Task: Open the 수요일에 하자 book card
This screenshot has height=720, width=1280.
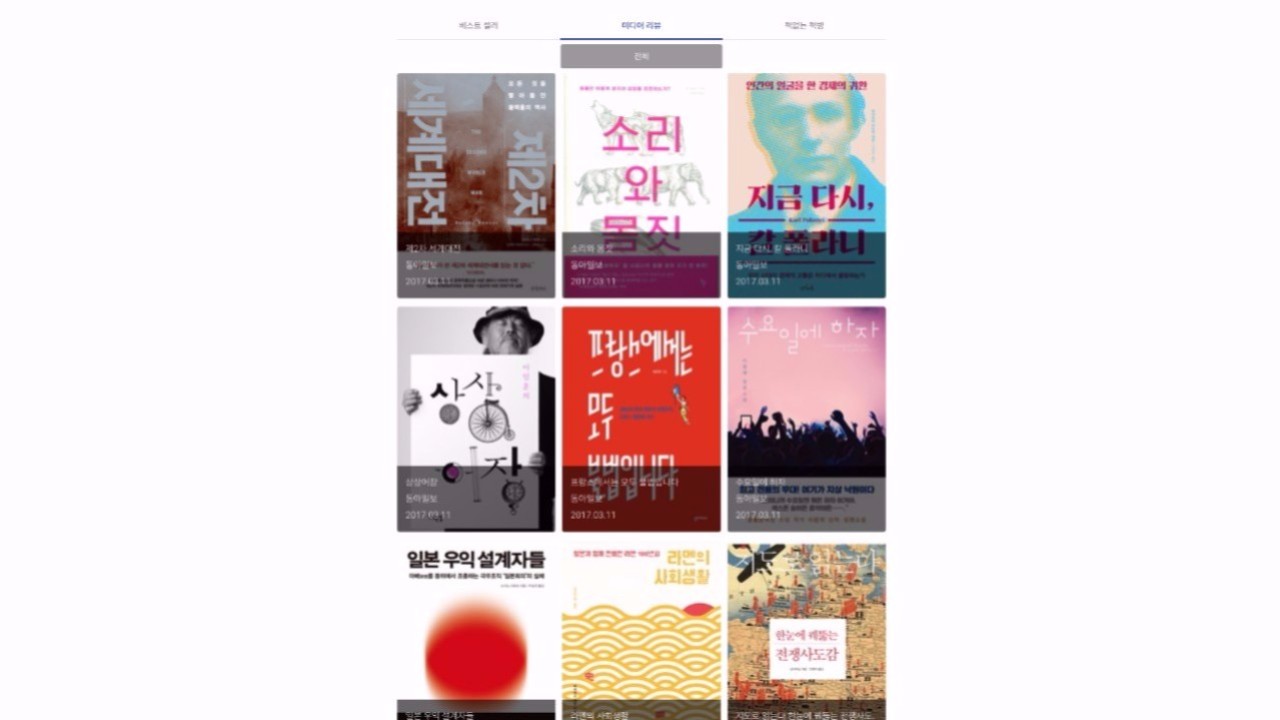Action: coord(806,418)
